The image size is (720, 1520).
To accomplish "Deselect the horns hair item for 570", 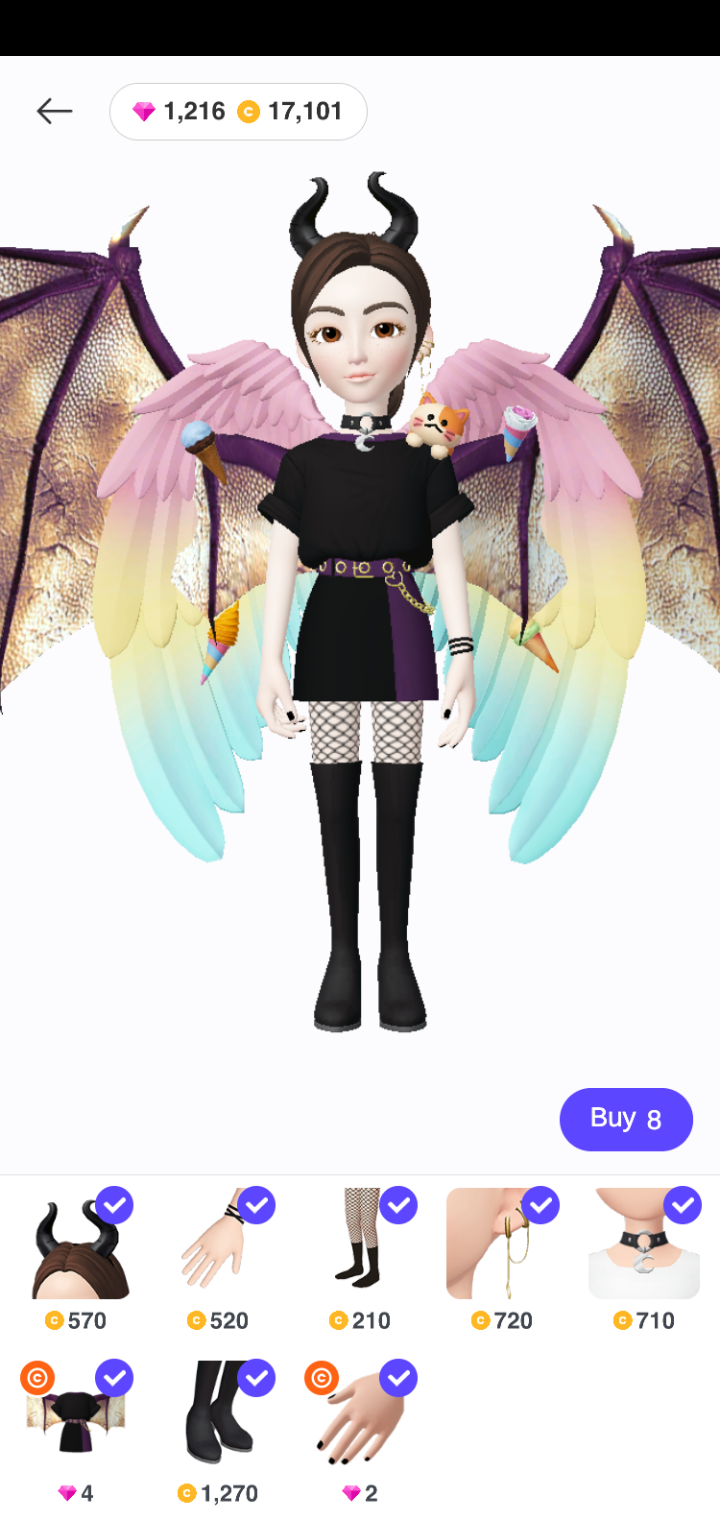I will click(114, 1205).
